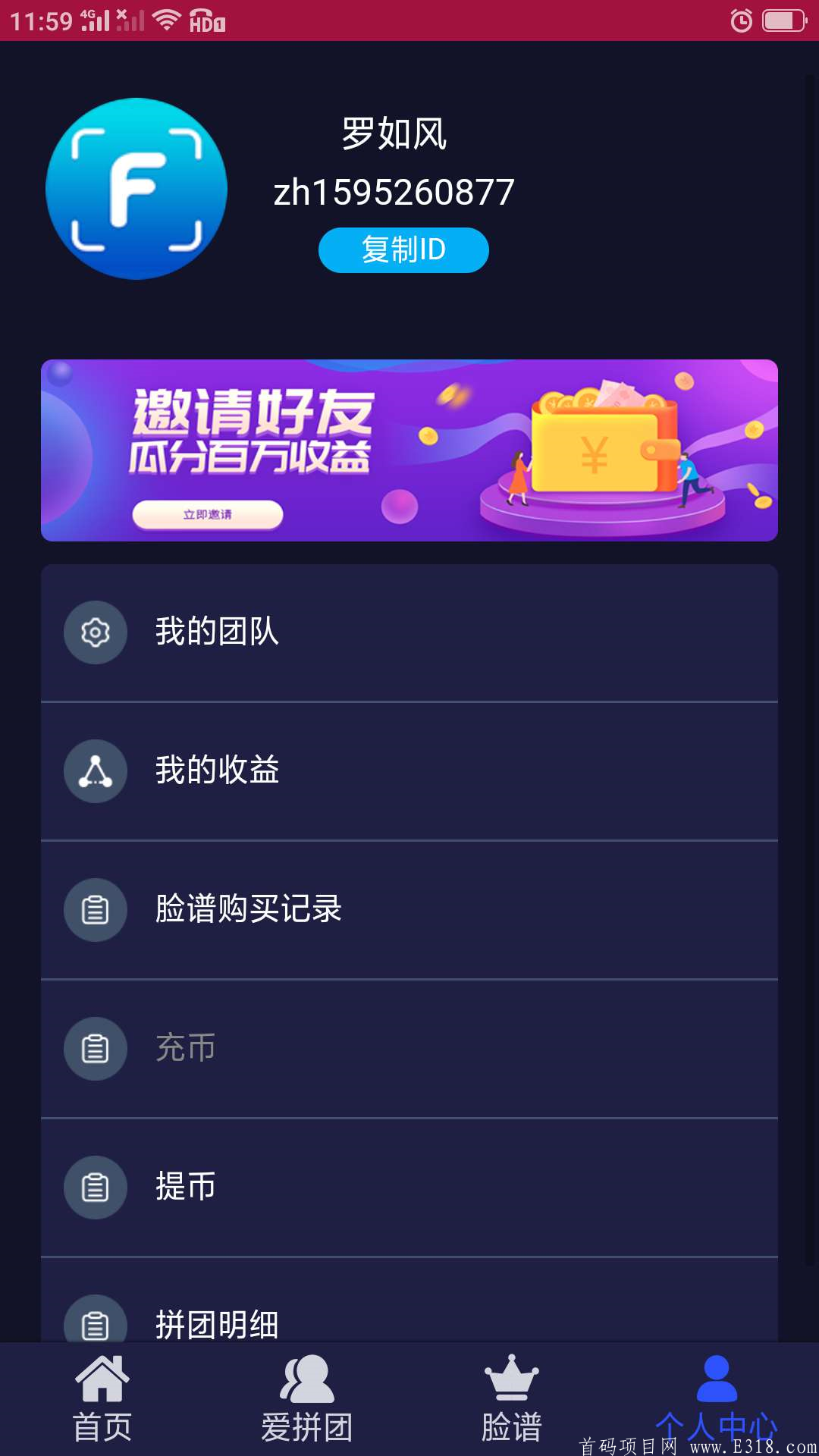The height and width of the screenshot is (1456, 819).
Task: Tap the 复制ID button
Action: pyautogui.click(x=403, y=250)
